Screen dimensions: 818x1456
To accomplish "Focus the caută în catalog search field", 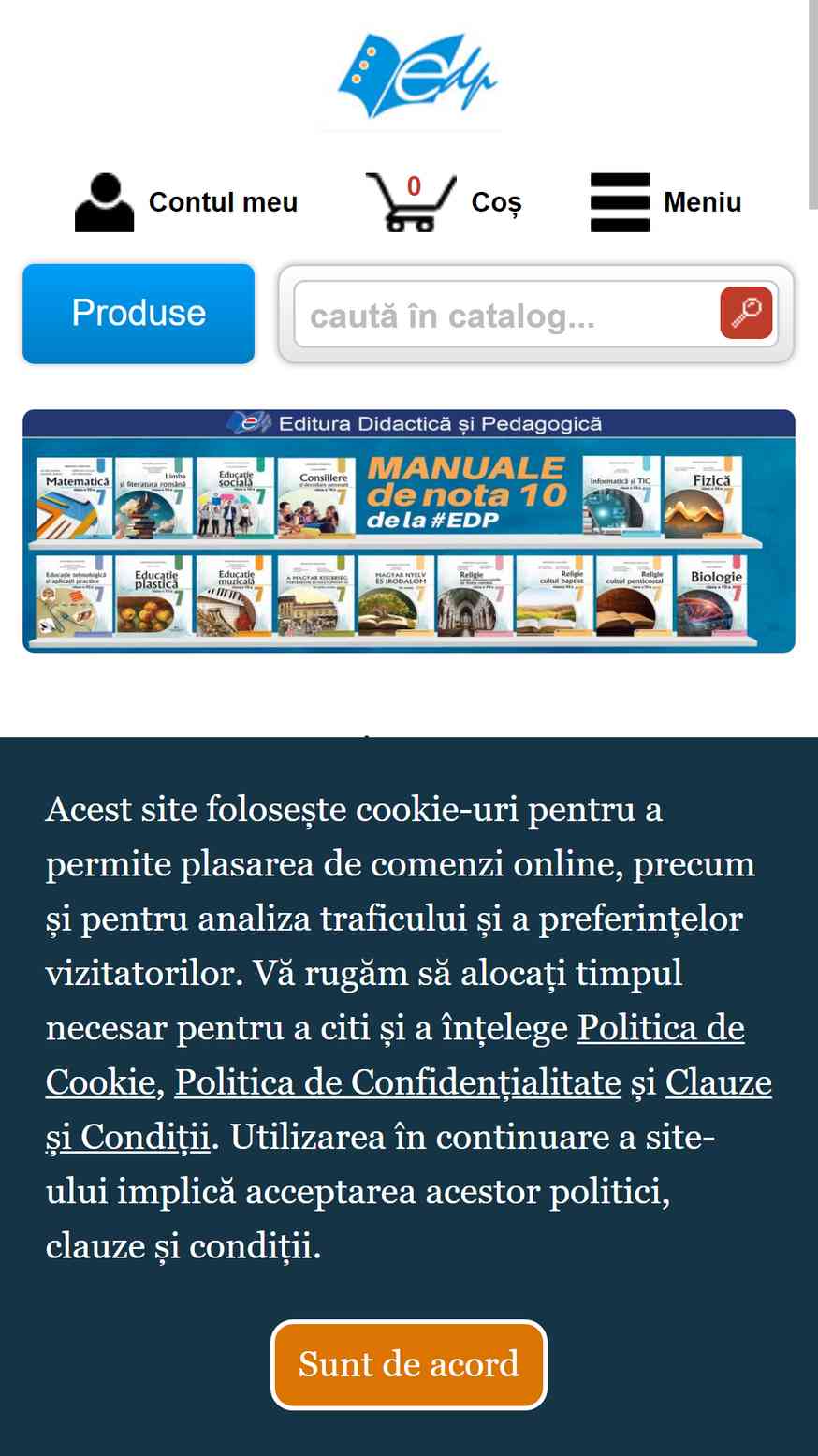I will [x=506, y=316].
